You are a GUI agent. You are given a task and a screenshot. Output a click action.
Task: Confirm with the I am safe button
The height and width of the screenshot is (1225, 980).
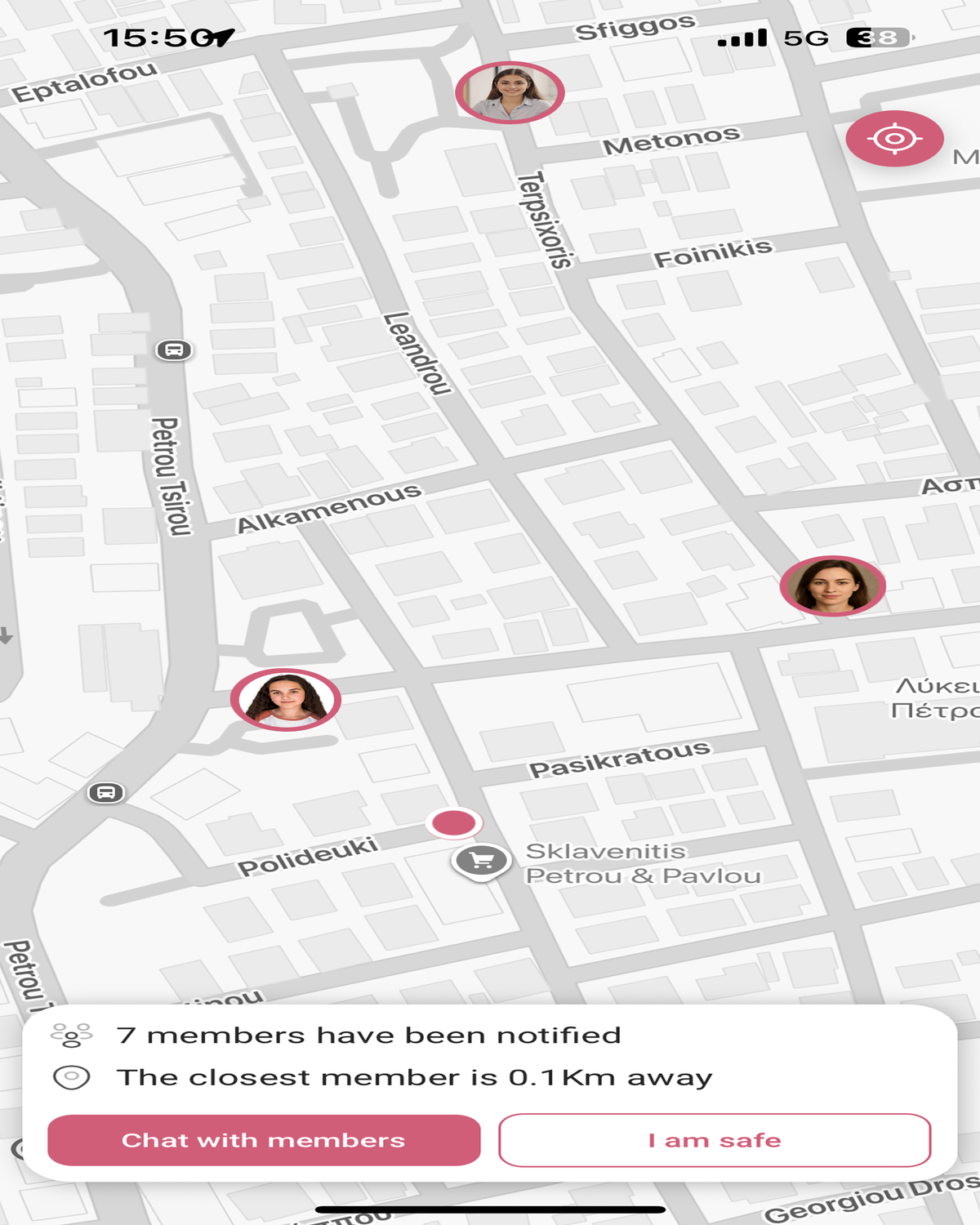(x=715, y=1140)
